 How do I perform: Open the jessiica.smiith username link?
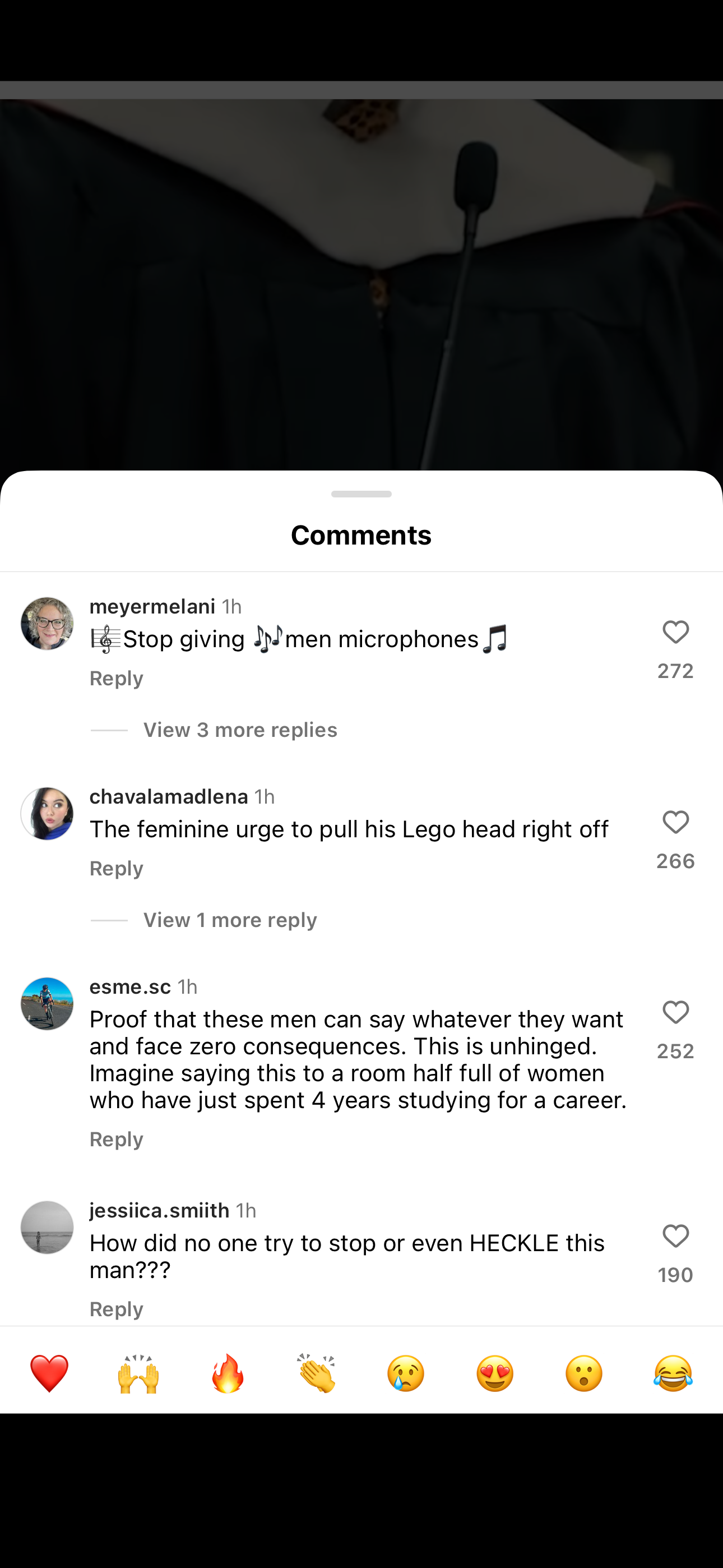[159, 1210]
